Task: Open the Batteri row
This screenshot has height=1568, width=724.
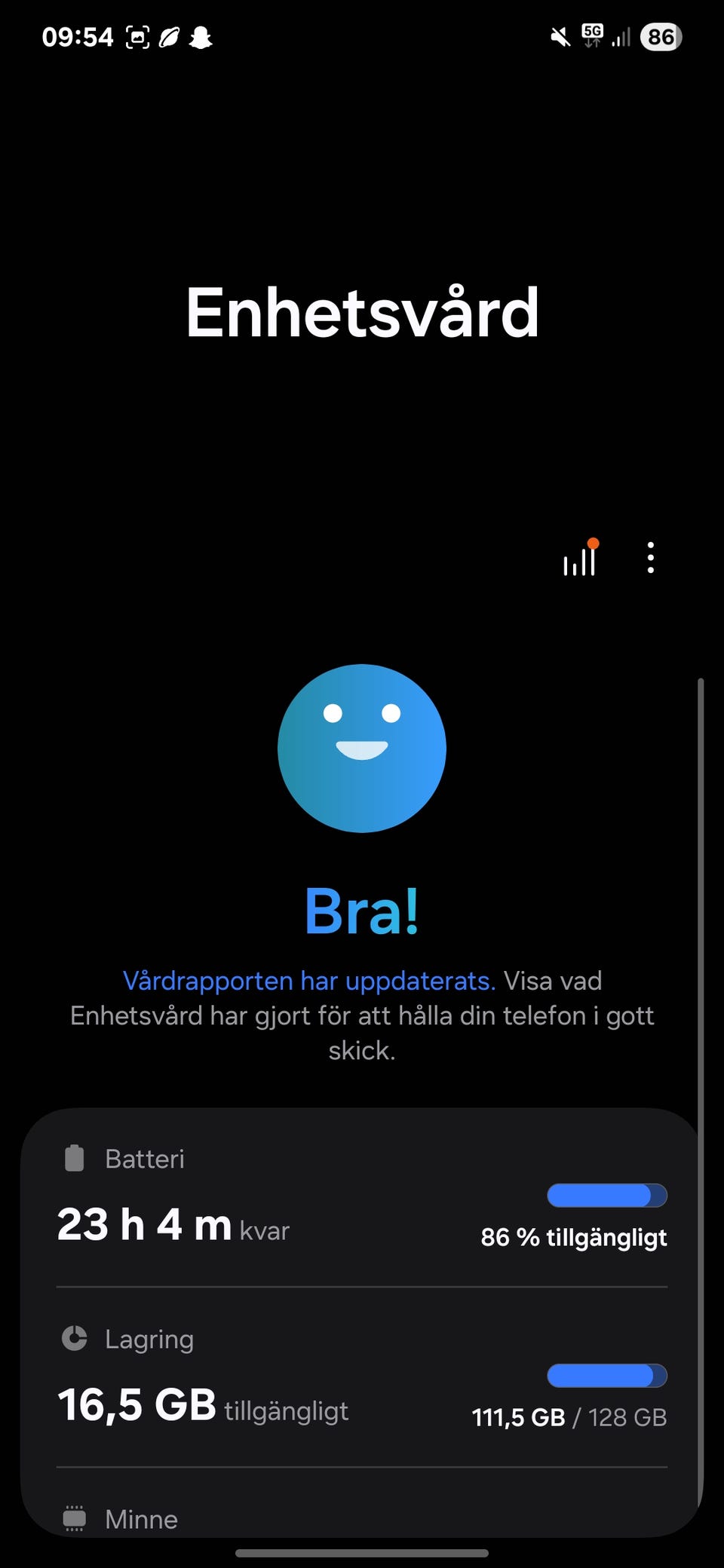Action: coord(362,1200)
